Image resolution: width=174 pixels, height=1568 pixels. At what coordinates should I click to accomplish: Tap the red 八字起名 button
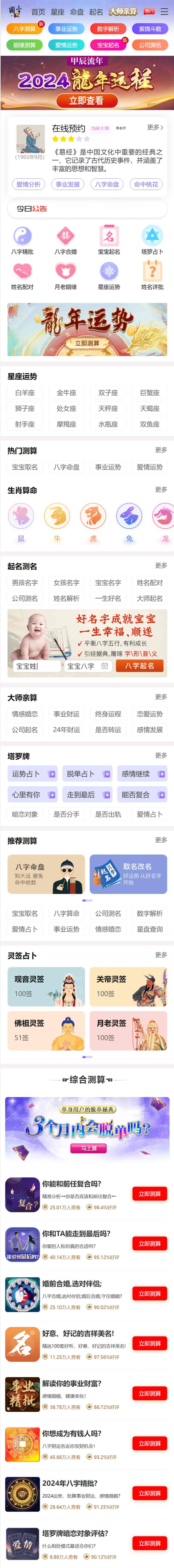point(140,666)
